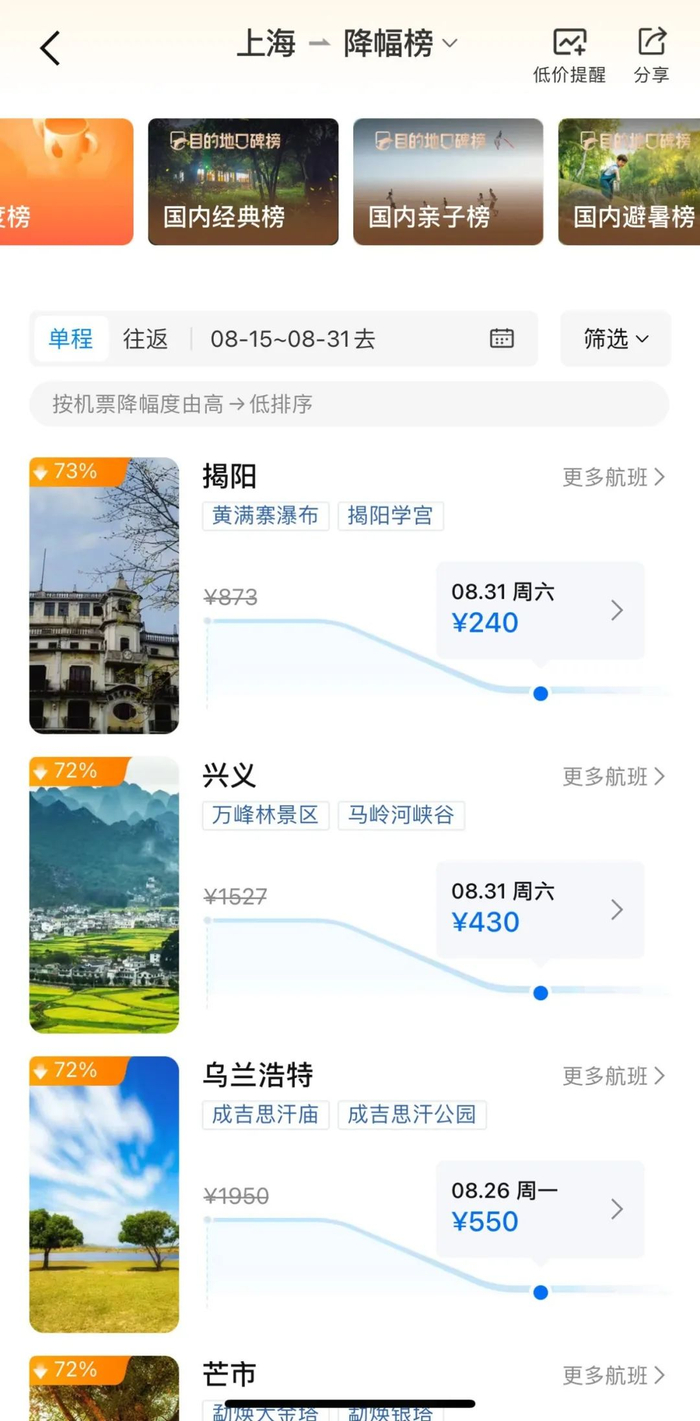The image size is (700, 1421).
Task: Open the 揭阳 ¥240 fare on 08.31
Action: pyautogui.click(x=540, y=611)
